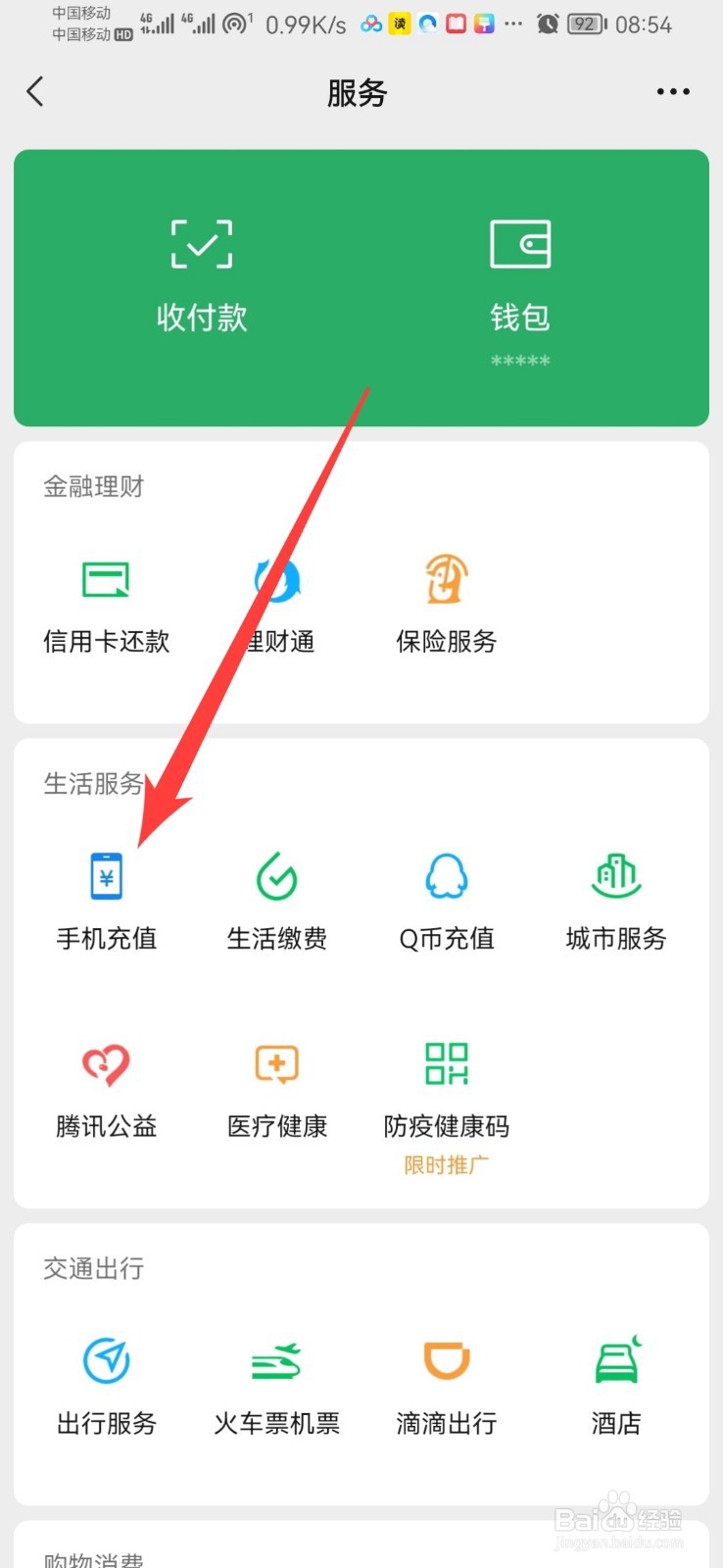Tap the 火车票机票 train and flight tickets icon

tap(275, 1382)
